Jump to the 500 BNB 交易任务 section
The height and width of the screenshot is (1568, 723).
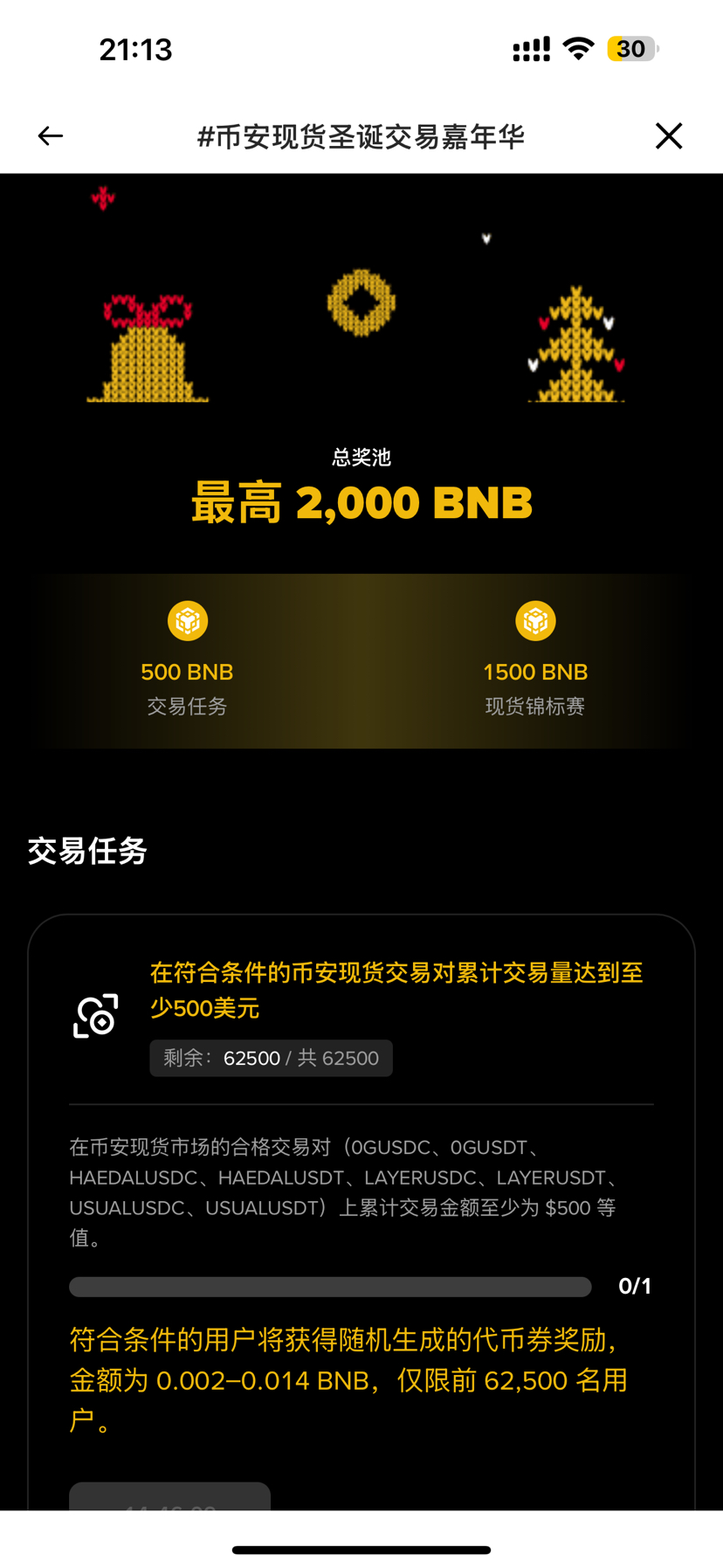[x=187, y=661]
